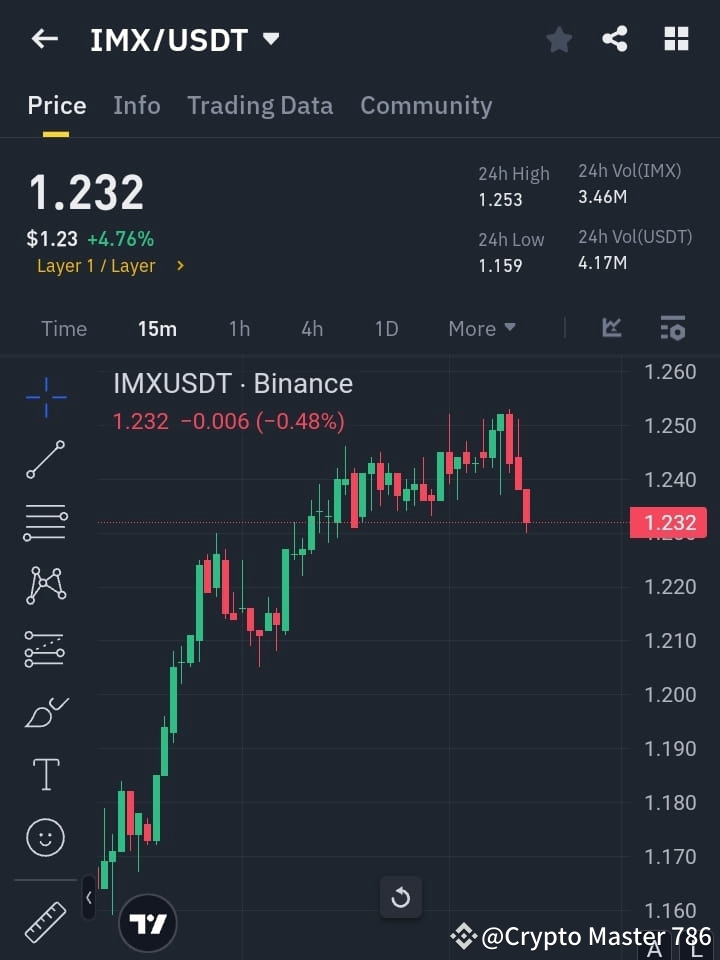The width and height of the screenshot is (720, 960).
Task: Select the Crosshair tool
Action: (44, 397)
